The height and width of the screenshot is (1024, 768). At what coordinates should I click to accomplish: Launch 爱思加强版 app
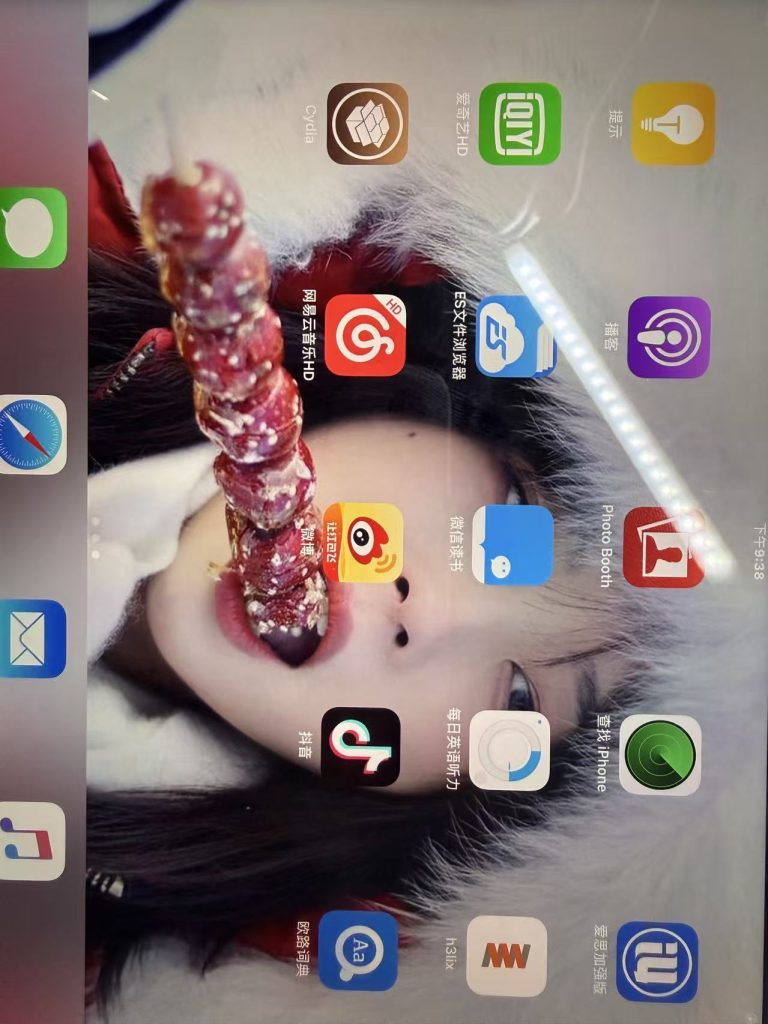(x=656, y=962)
